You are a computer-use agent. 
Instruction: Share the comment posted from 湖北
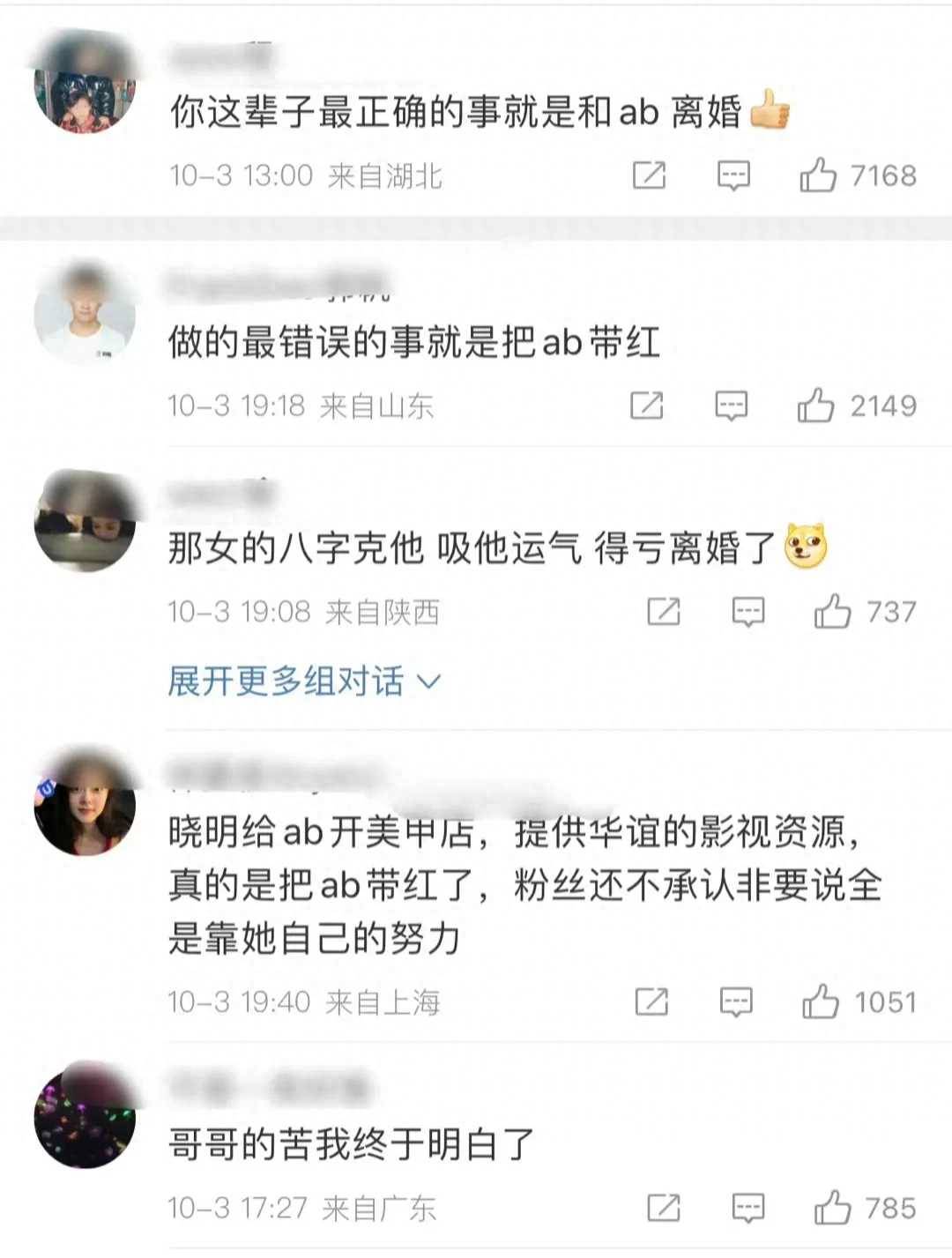pos(649,175)
